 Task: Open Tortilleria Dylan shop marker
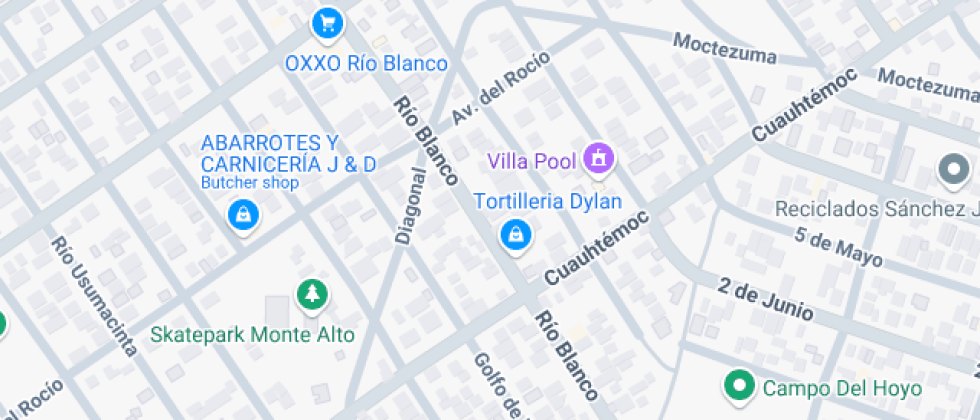tap(515, 233)
